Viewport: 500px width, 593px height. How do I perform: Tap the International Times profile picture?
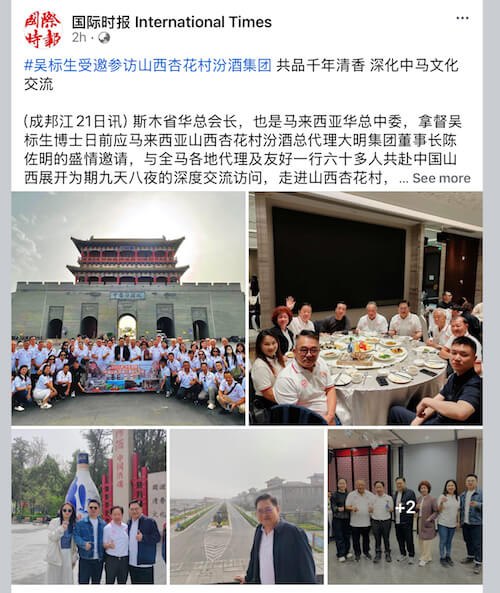pos(43,29)
